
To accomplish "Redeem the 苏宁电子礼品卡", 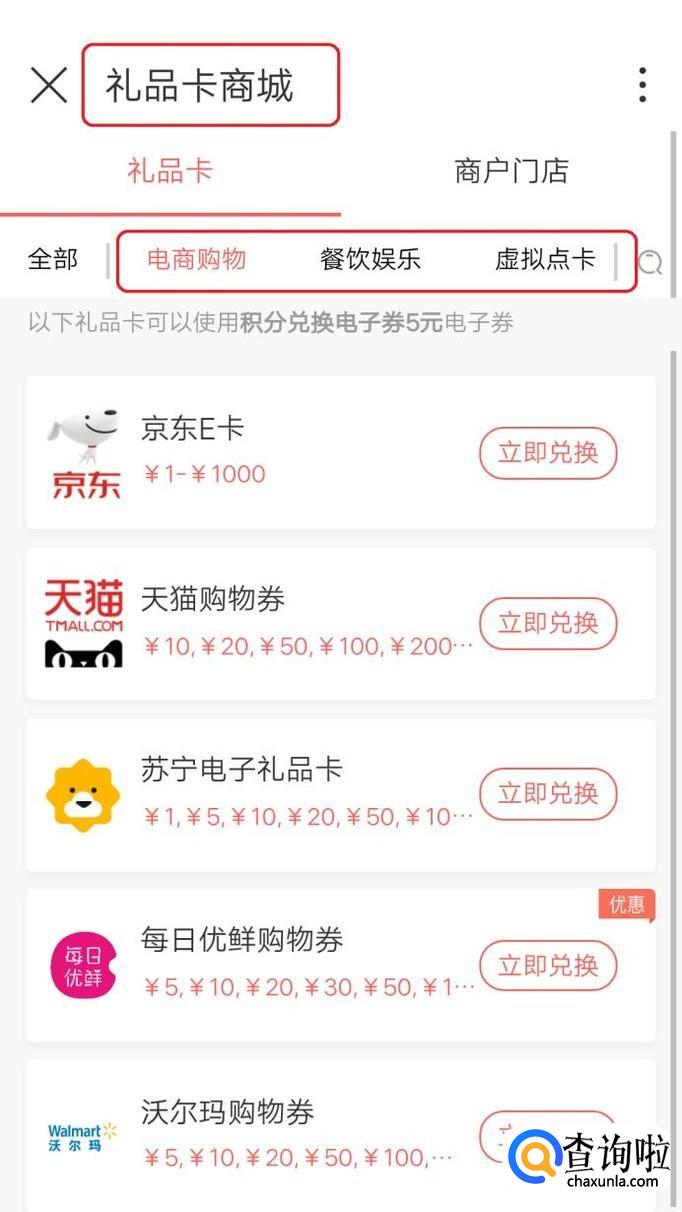I will 548,794.
